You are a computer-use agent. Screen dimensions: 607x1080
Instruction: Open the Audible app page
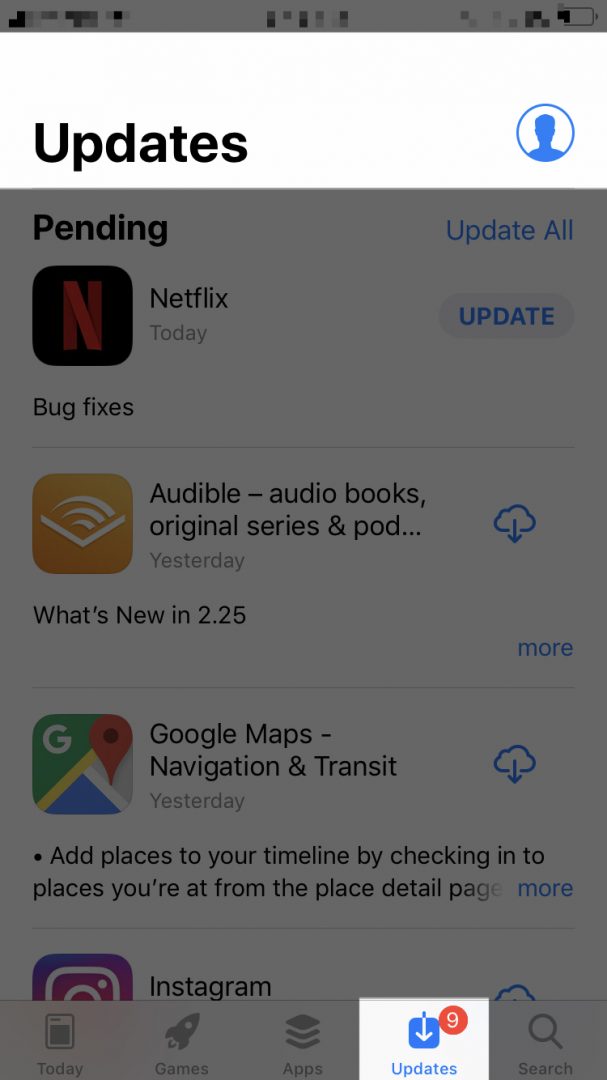[x=83, y=523]
